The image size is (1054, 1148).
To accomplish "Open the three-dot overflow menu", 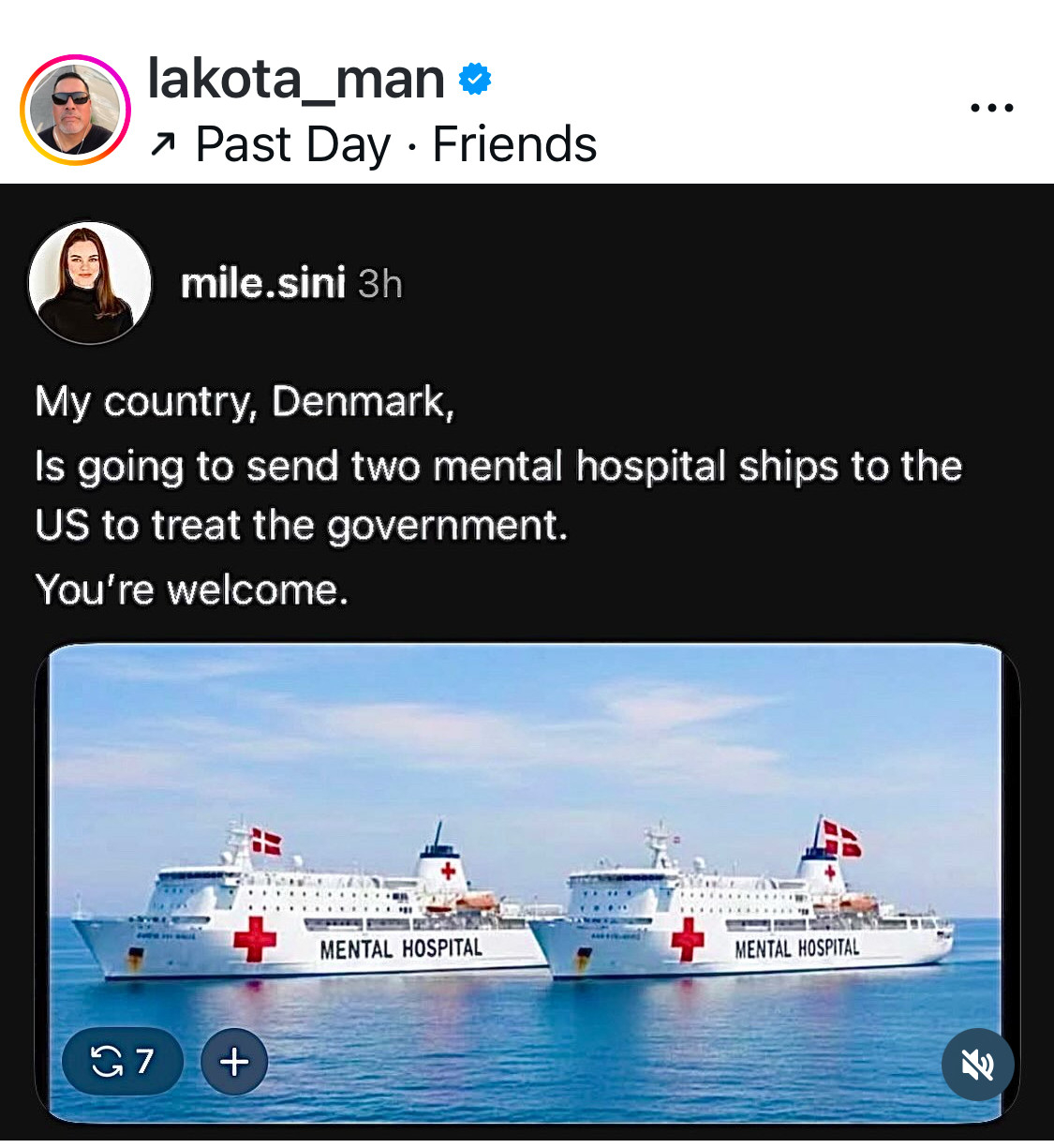I will (991, 108).
